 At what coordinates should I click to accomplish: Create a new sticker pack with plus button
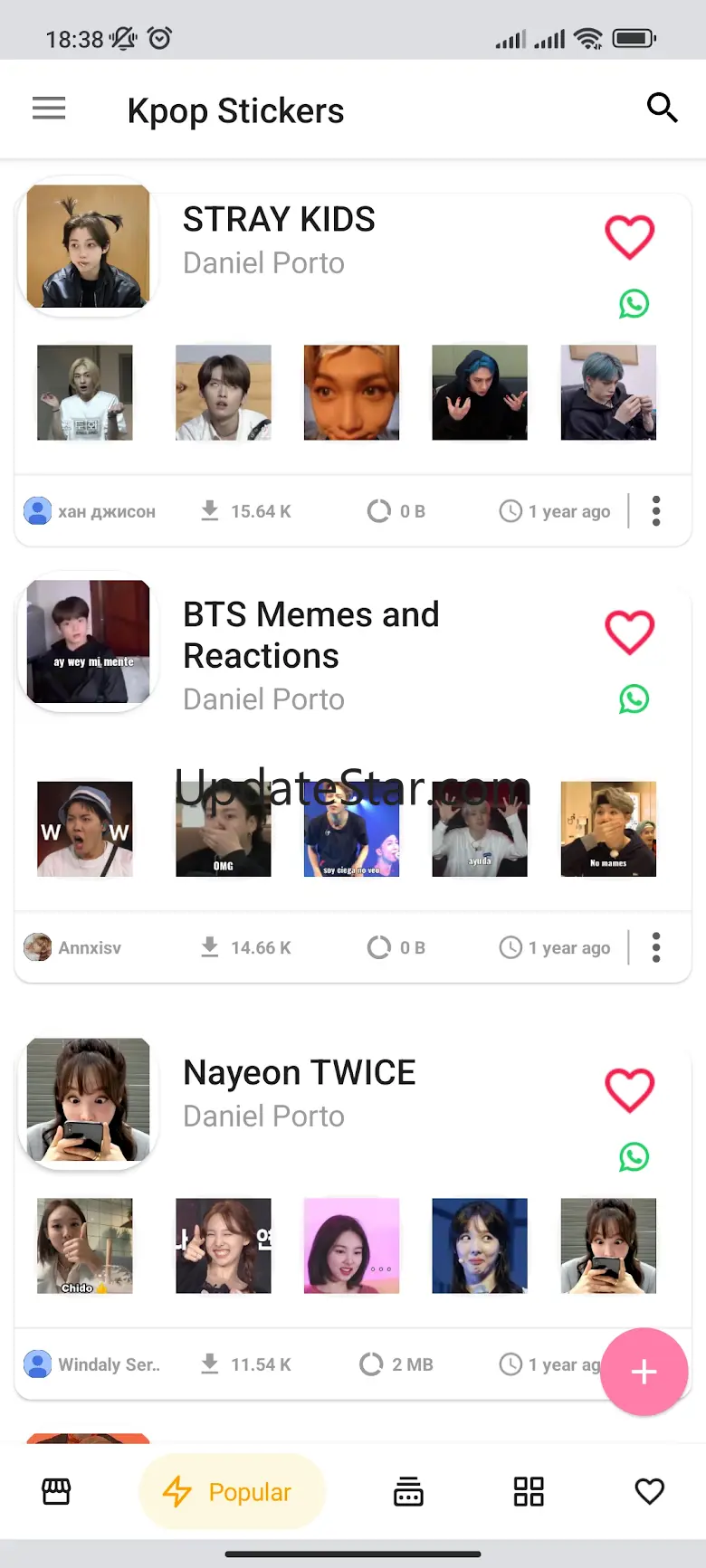pyautogui.click(x=644, y=1372)
